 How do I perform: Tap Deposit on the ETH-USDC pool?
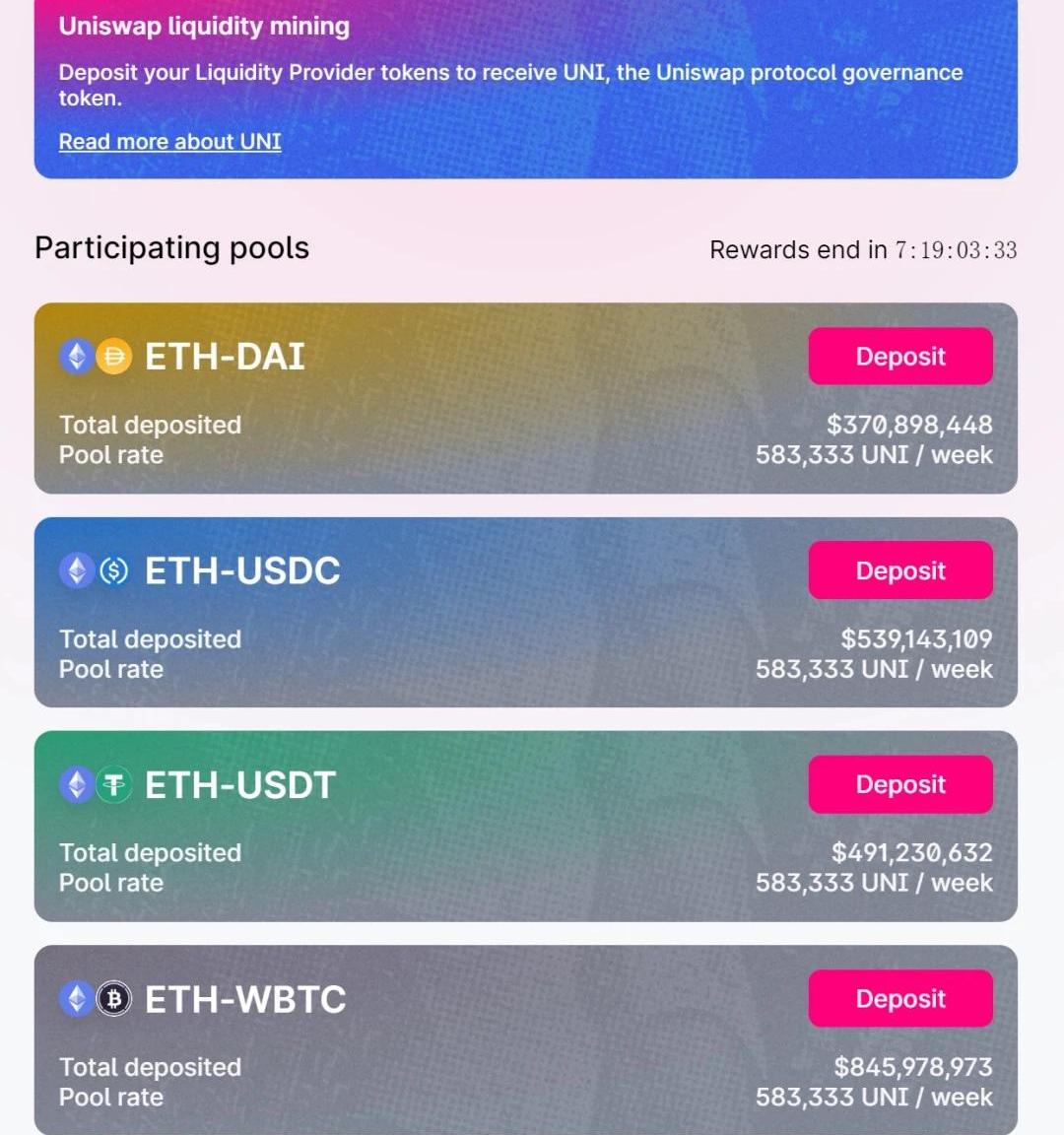point(899,570)
